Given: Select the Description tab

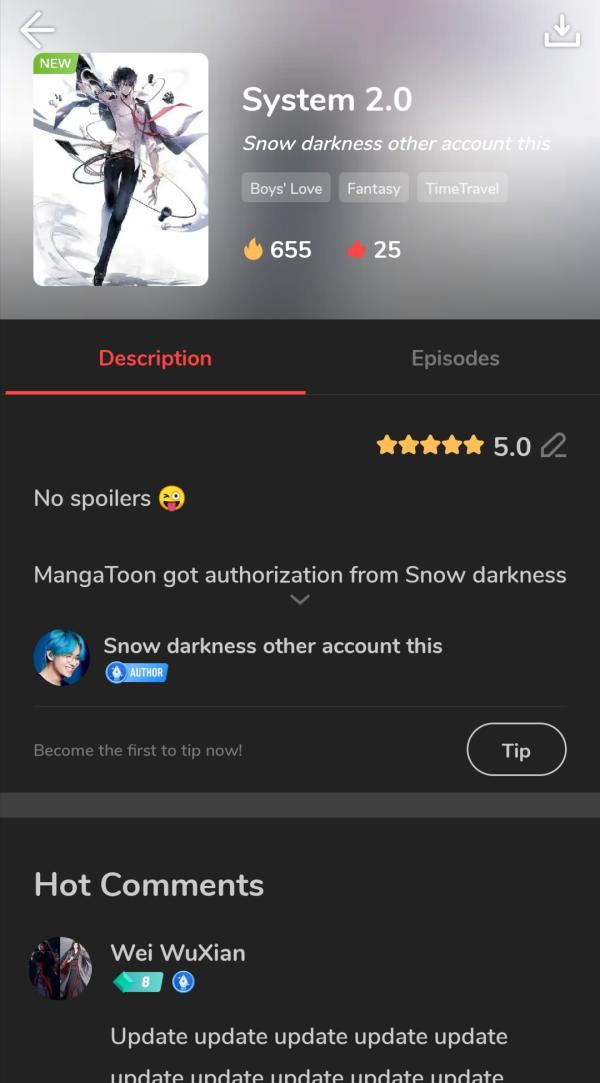Looking at the screenshot, I should (x=155, y=358).
